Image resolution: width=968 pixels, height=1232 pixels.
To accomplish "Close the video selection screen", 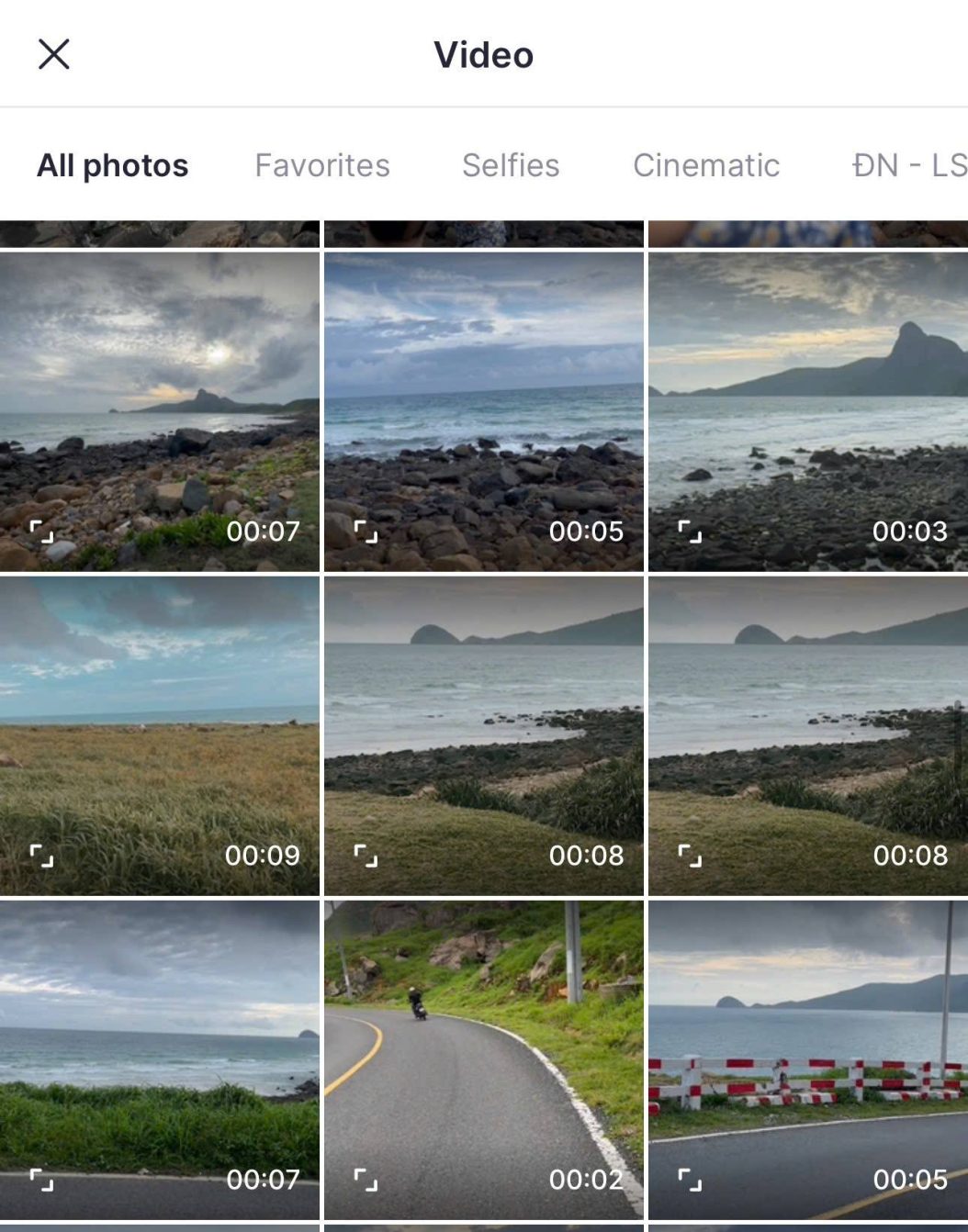I will [54, 54].
